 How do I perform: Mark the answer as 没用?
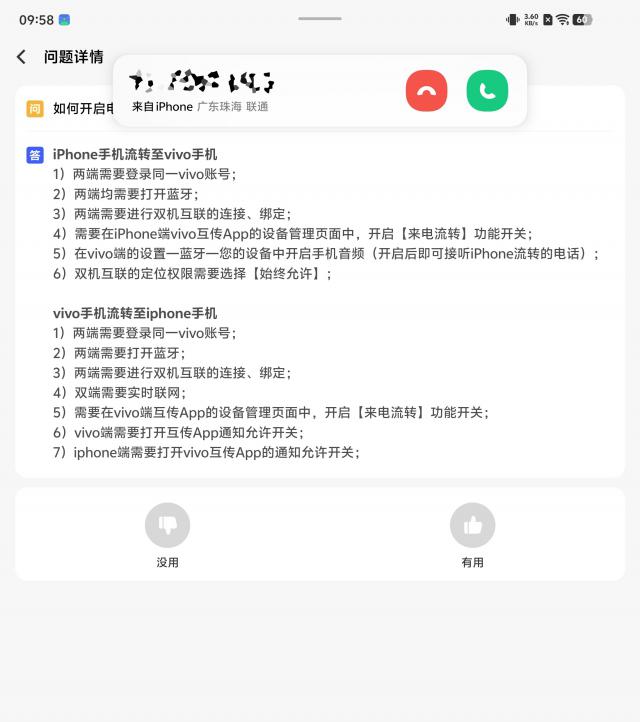[x=167, y=526]
